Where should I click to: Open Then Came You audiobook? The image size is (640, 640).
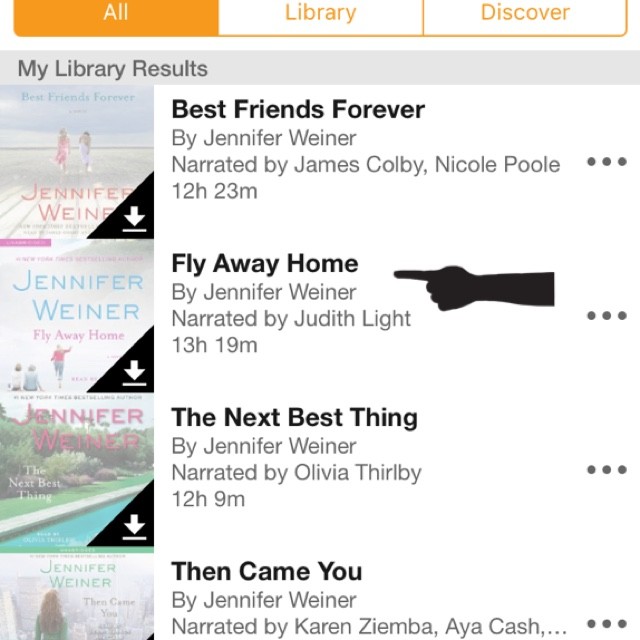267,571
